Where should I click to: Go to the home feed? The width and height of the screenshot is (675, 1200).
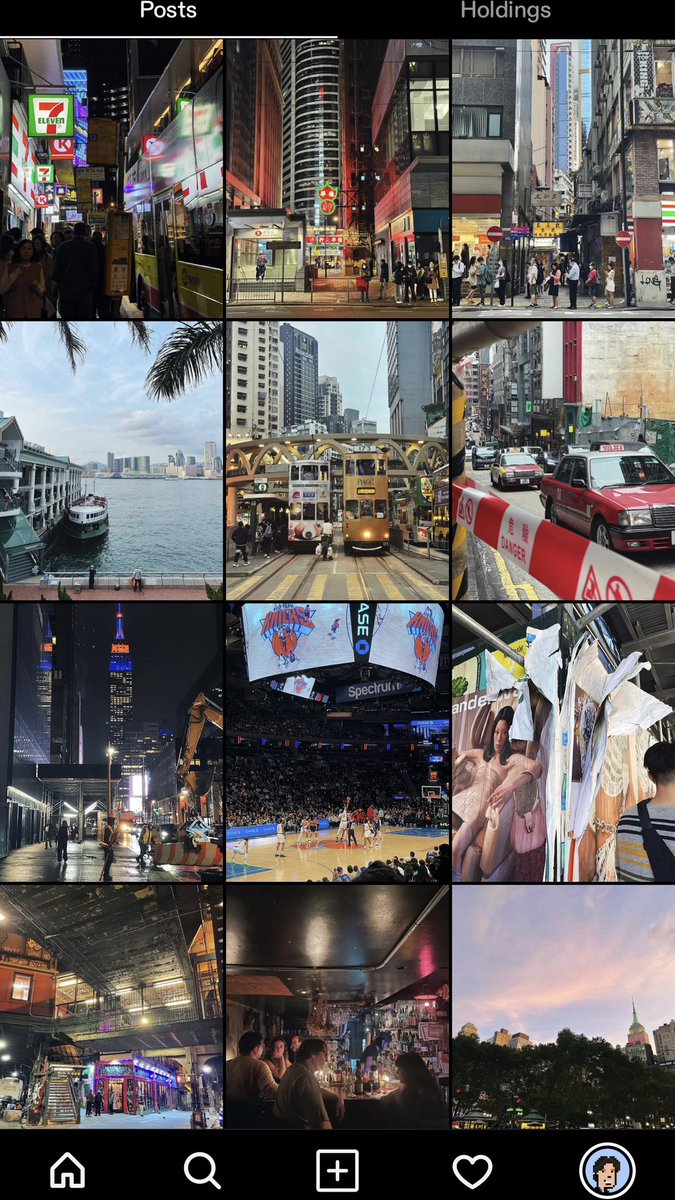(67, 1169)
